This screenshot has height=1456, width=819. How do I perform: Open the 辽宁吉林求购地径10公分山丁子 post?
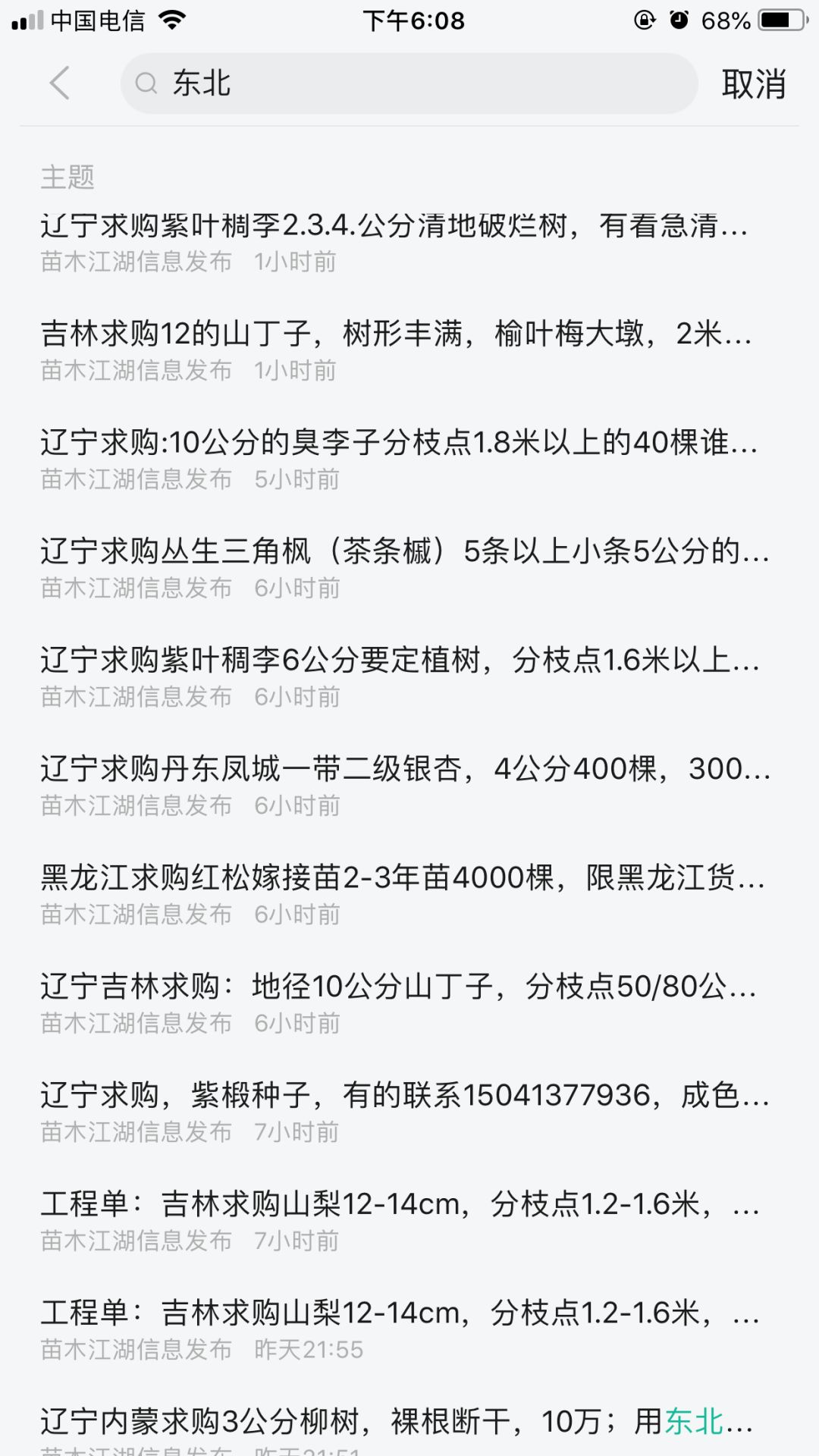click(409, 1003)
